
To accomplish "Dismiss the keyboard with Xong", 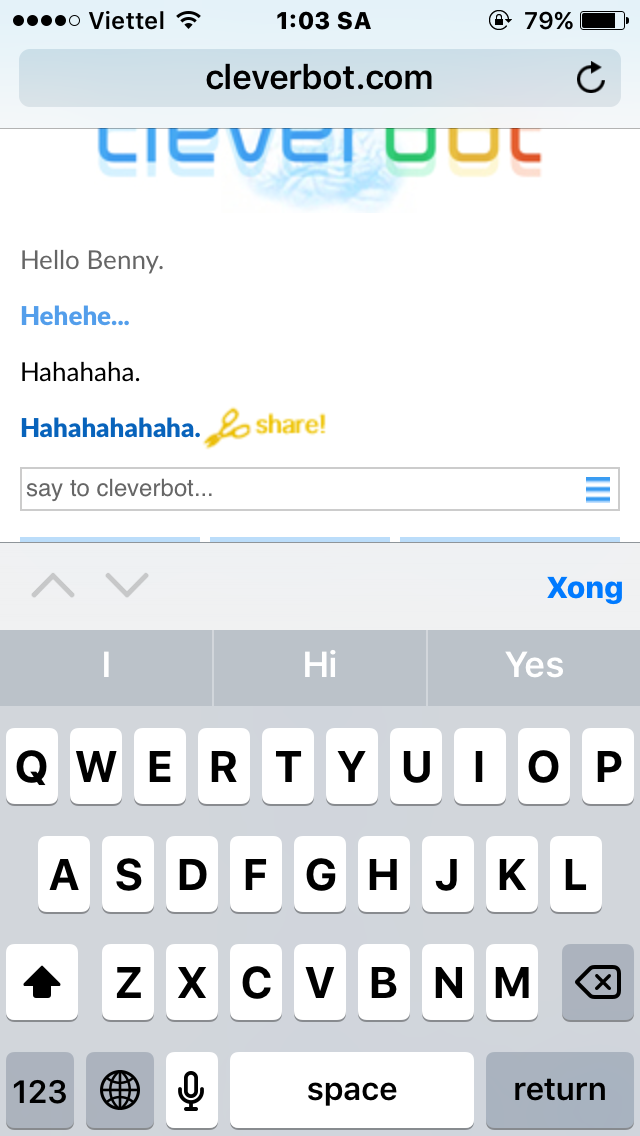I will click(584, 588).
